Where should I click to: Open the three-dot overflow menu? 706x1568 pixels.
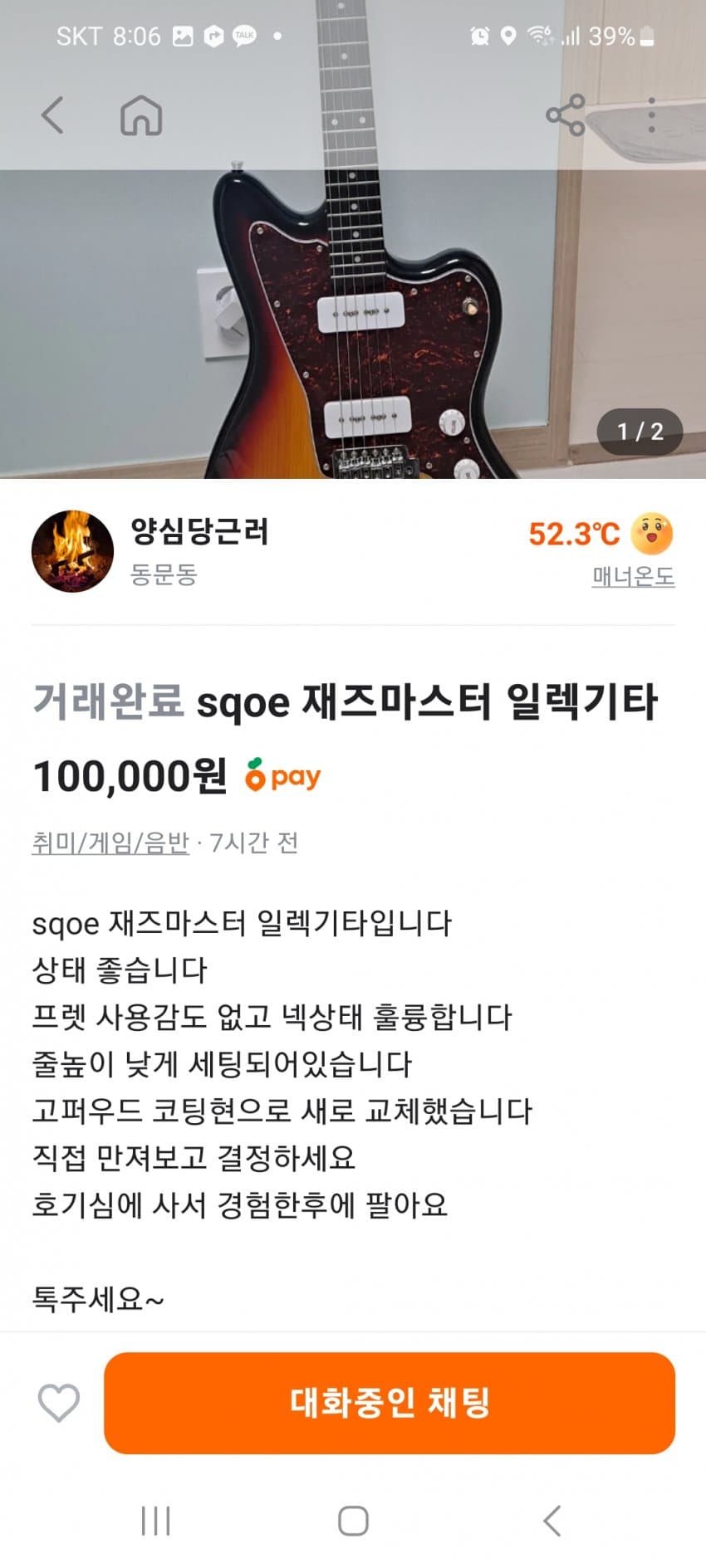[x=651, y=115]
